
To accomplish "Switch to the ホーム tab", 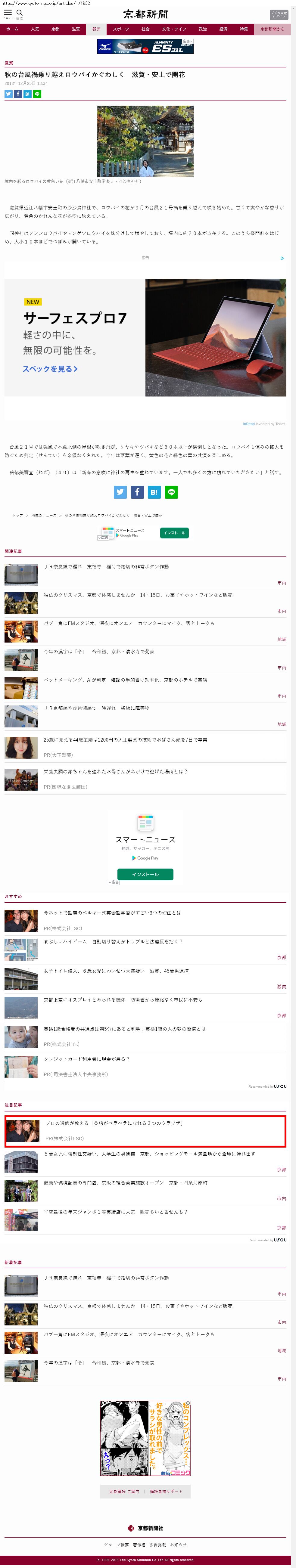I will click(12, 29).
